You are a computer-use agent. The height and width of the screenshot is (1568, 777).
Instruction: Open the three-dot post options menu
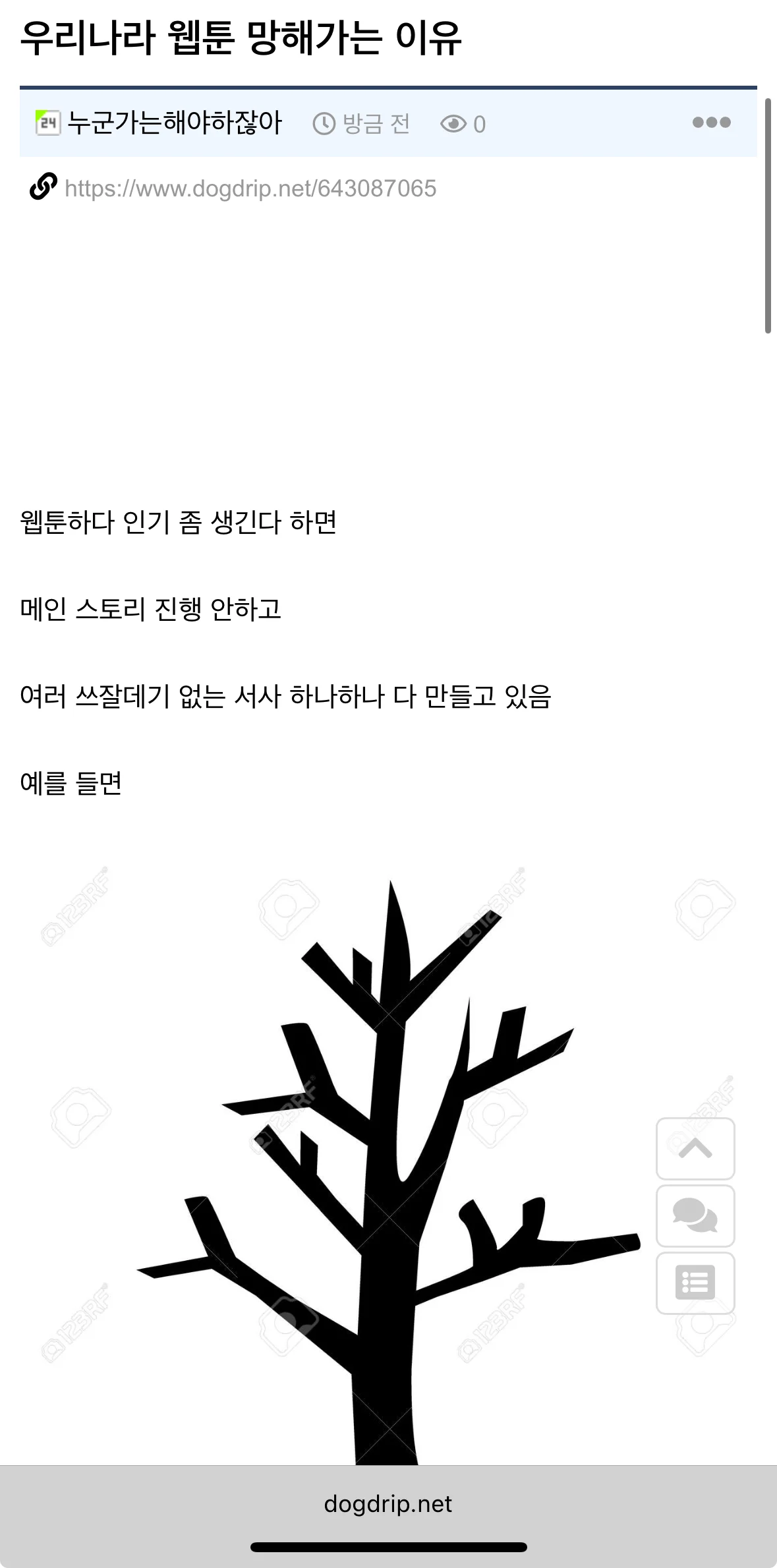click(x=711, y=123)
